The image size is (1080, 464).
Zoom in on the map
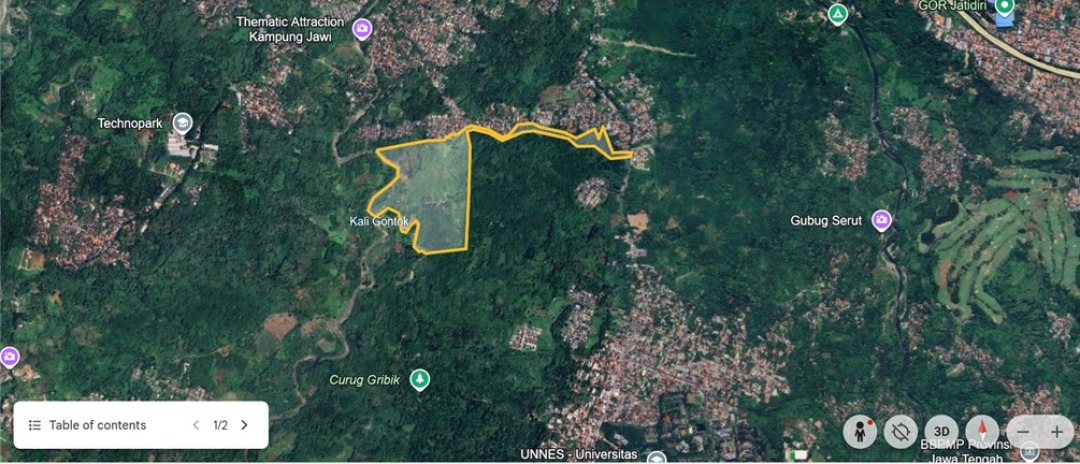click(1057, 432)
